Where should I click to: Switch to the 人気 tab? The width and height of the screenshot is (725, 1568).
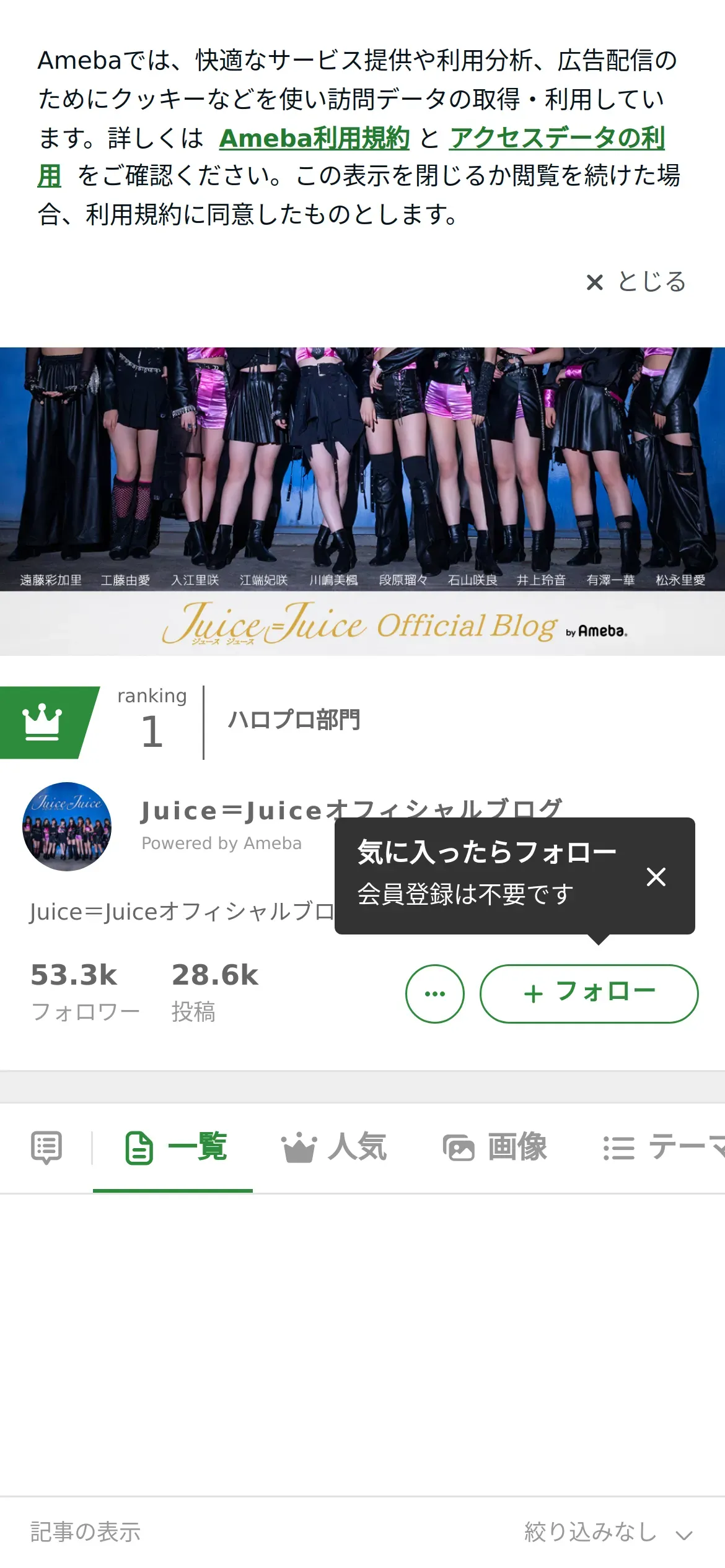click(x=334, y=1148)
